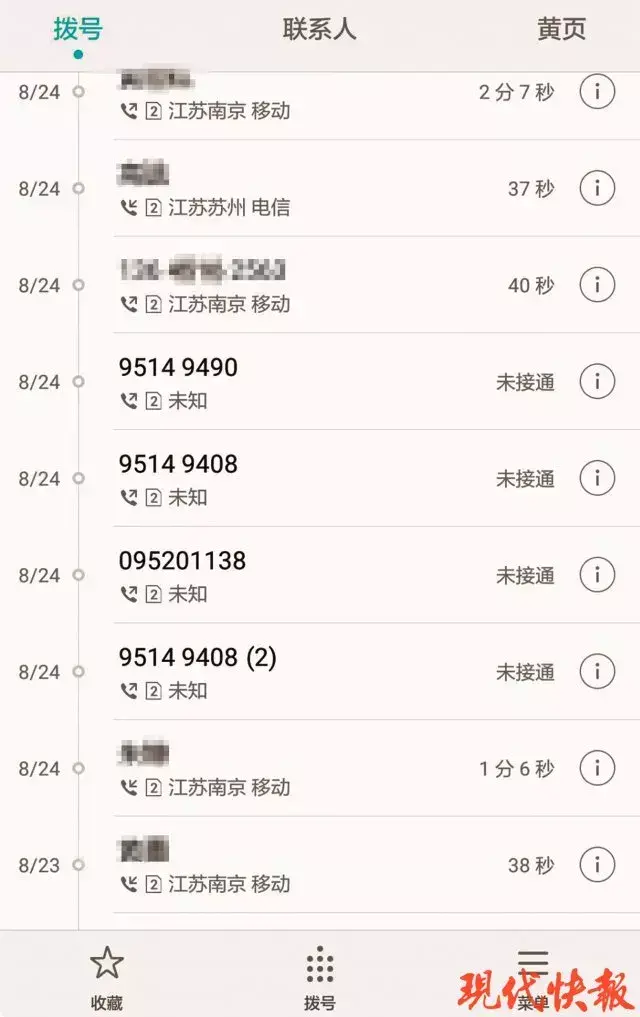Screen dimensions: 640x1017
Task: Tap the info icon on the 8/23 call
Action: click(597, 864)
